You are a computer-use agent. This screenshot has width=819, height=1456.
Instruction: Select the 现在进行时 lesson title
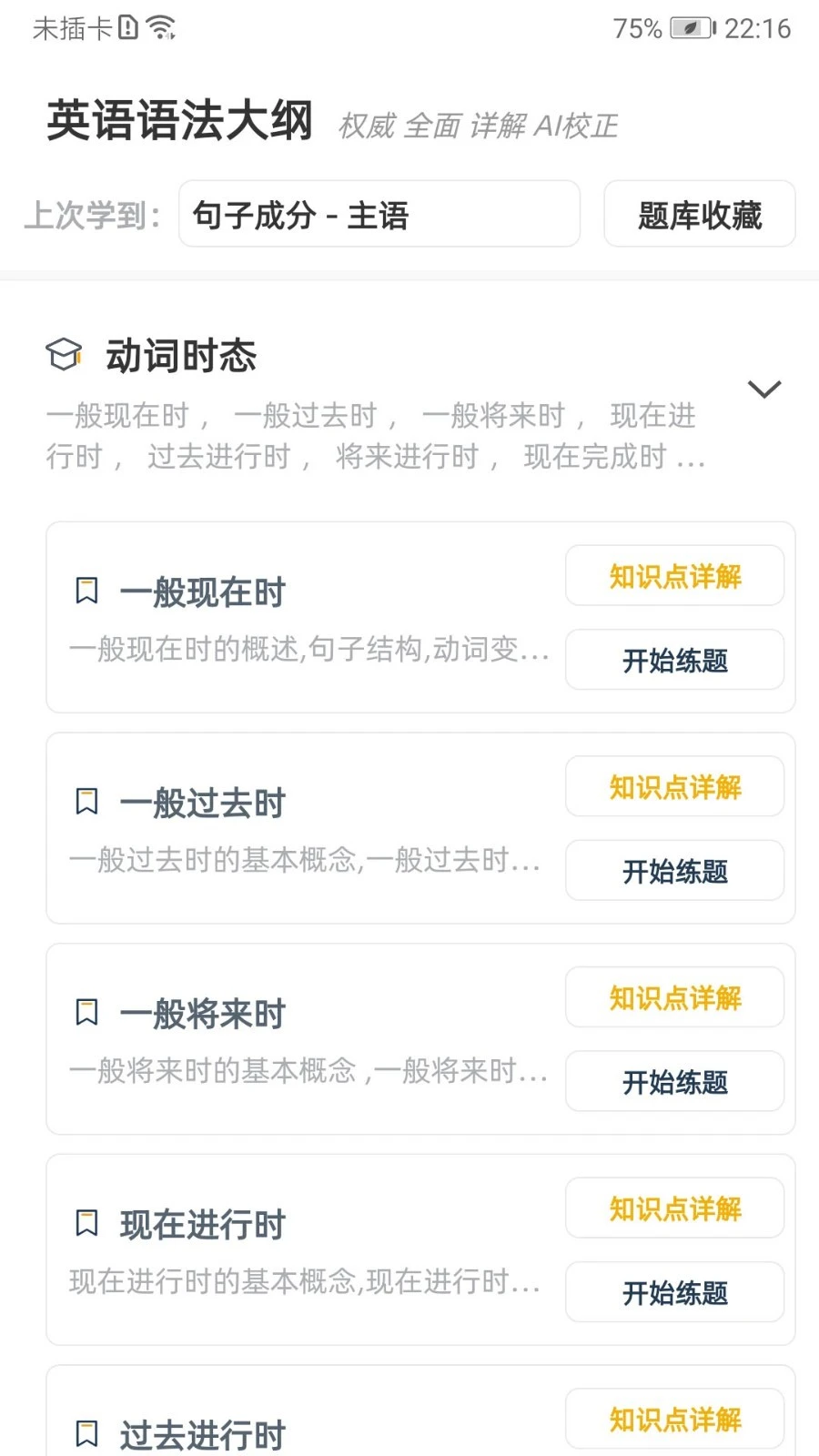[x=202, y=1223]
